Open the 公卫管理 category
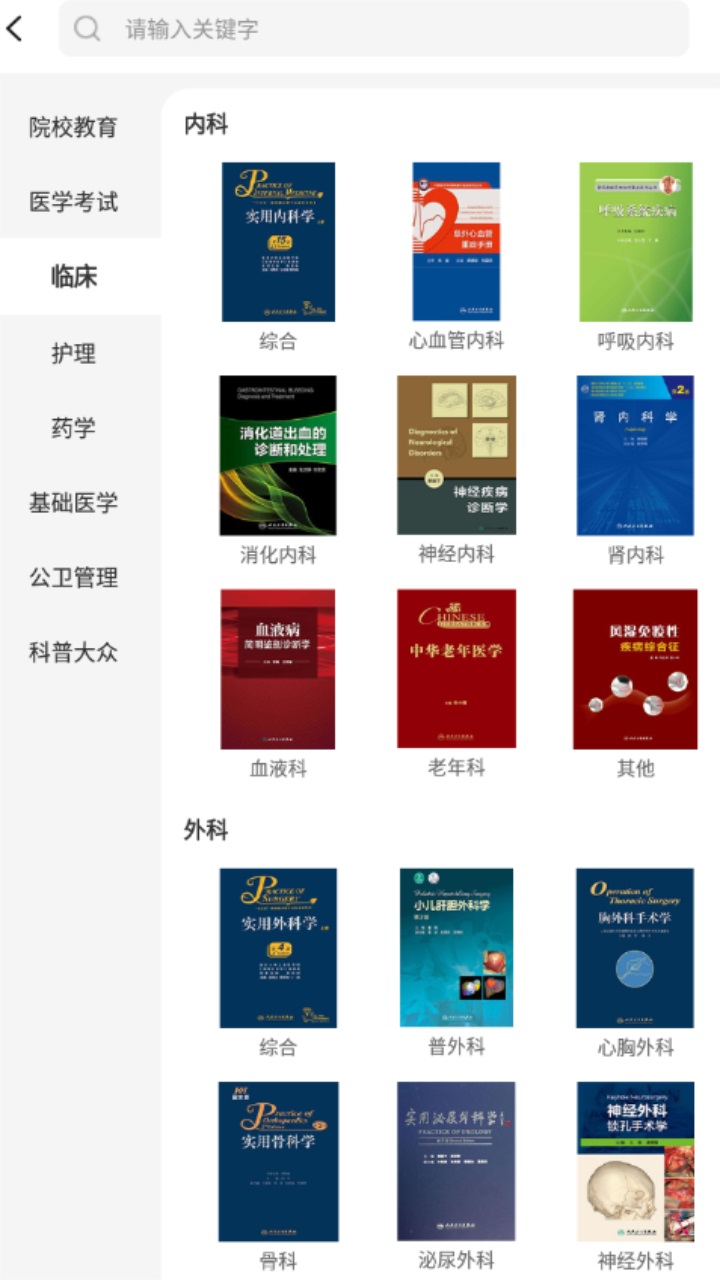The width and height of the screenshot is (720, 1280). (x=73, y=578)
